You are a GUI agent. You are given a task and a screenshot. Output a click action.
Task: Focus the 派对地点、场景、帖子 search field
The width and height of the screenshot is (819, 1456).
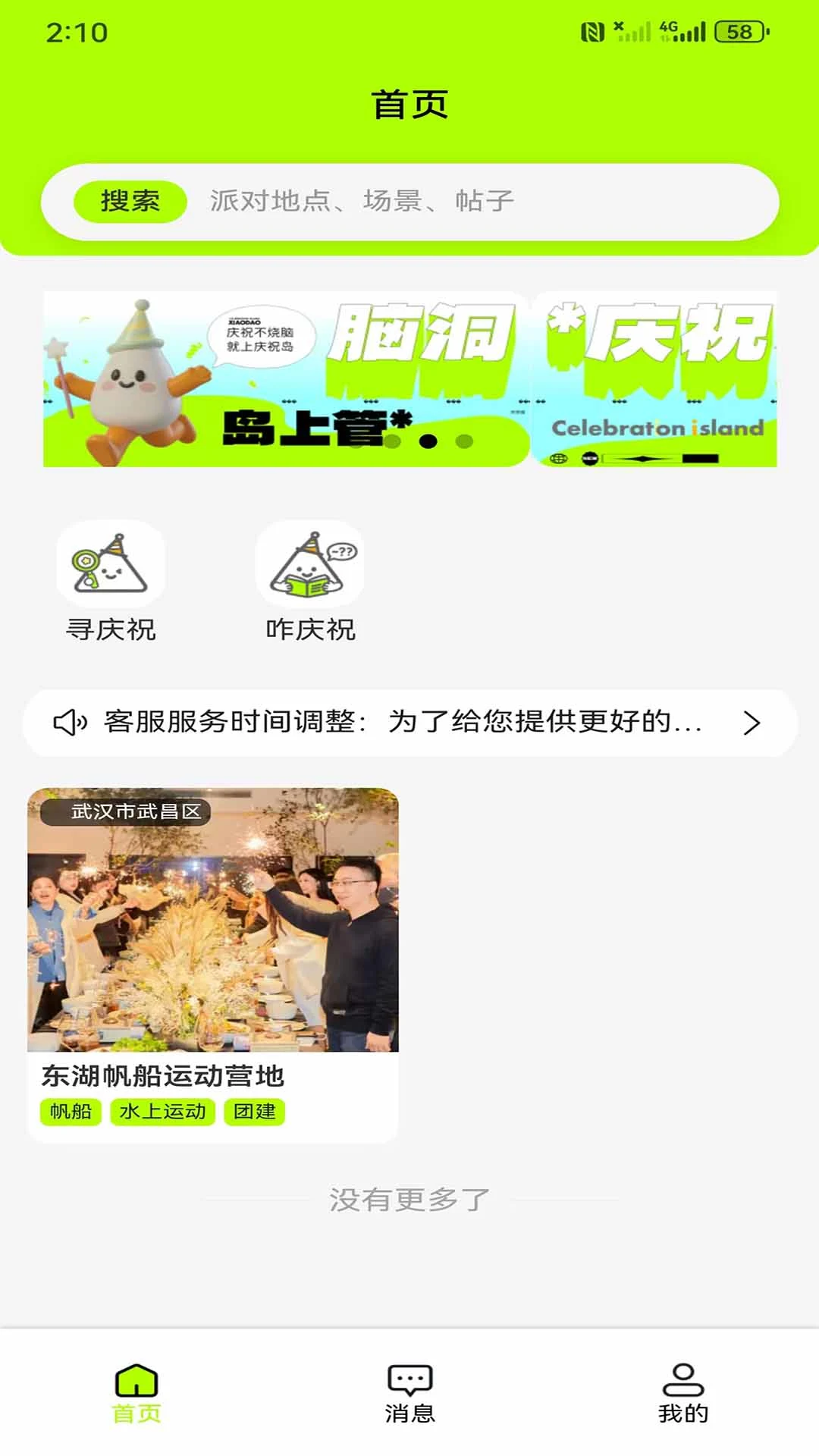pyautogui.click(x=455, y=202)
